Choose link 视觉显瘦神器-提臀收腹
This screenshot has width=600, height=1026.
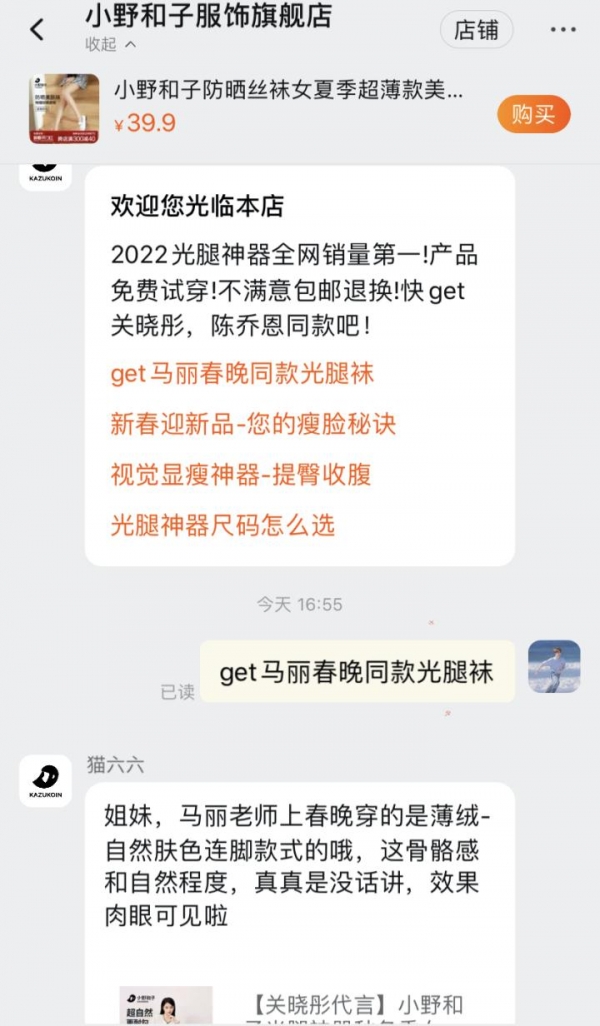(240, 475)
